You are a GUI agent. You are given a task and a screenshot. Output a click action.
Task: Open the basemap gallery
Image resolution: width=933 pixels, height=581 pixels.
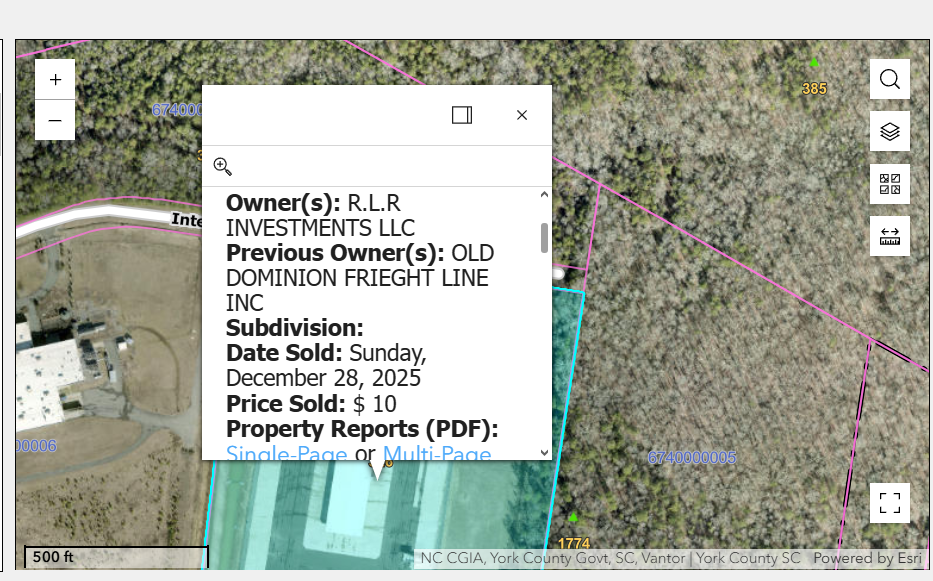[890, 184]
